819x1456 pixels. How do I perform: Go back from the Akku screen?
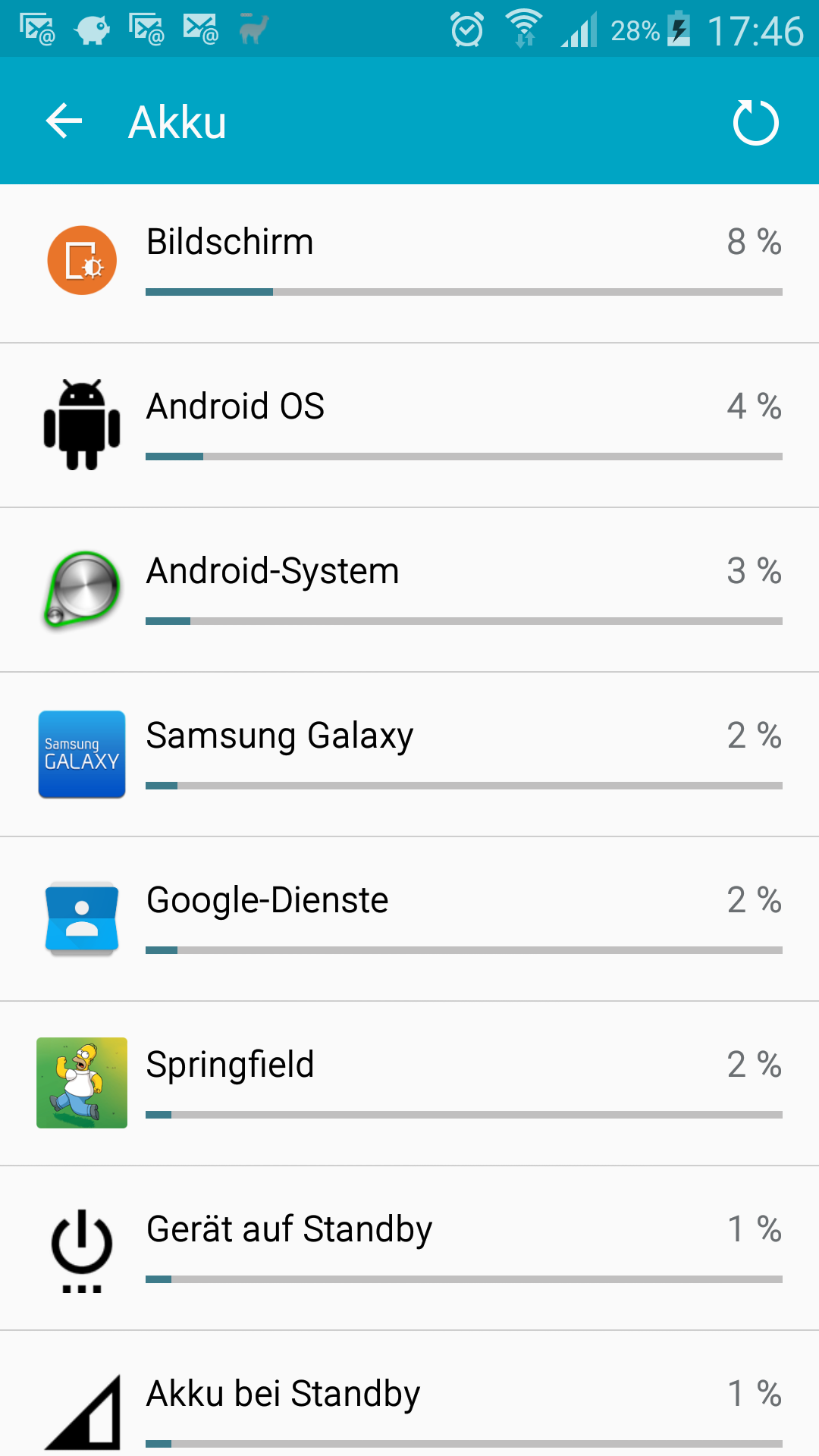pyautogui.click(x=64, y=121)
